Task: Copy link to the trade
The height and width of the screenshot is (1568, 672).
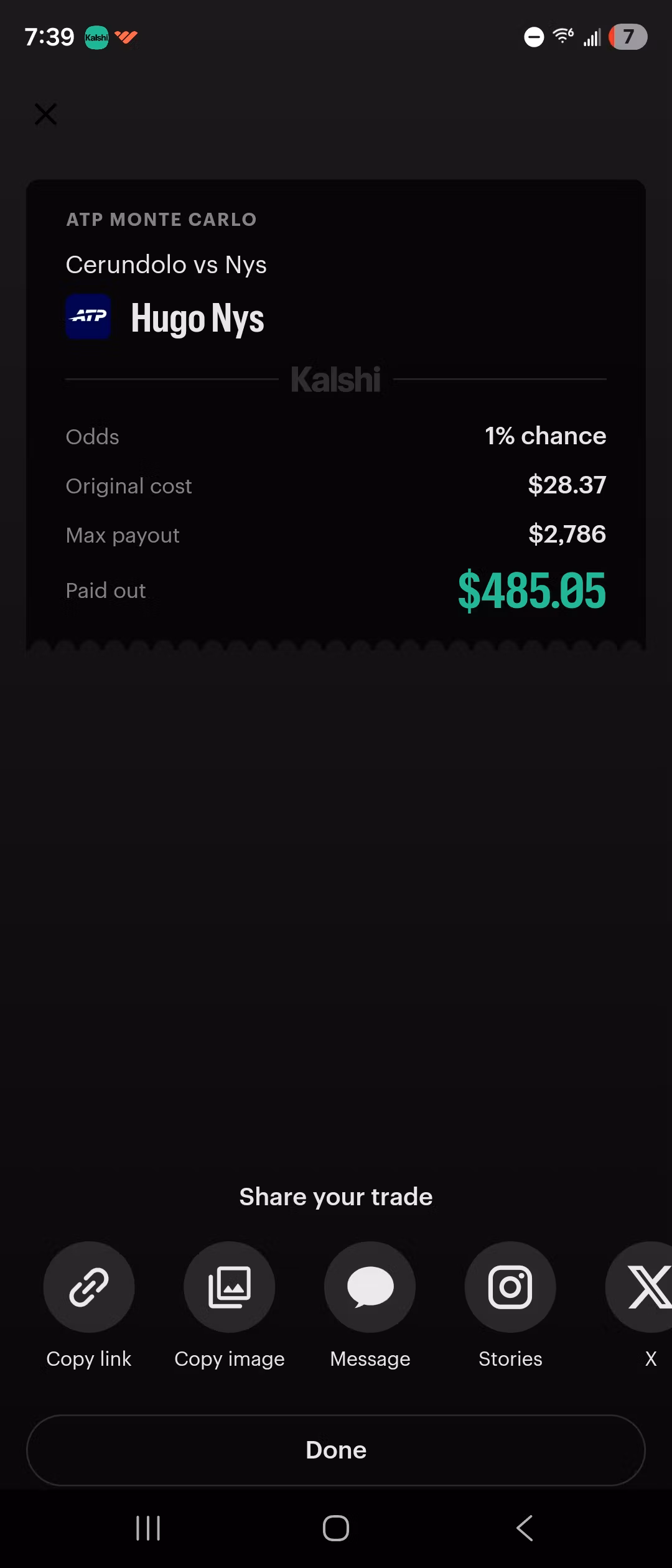Action: click(89, 1287)
